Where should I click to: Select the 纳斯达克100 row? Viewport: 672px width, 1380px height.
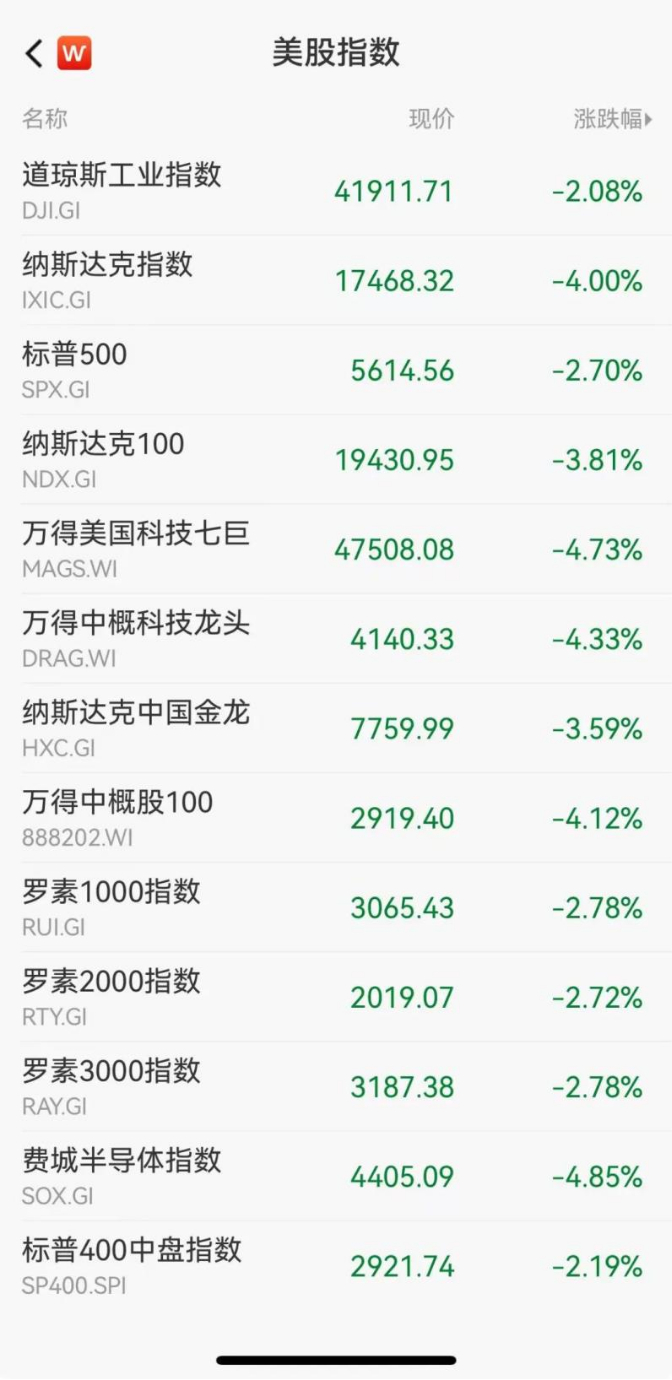click(103, 459)
